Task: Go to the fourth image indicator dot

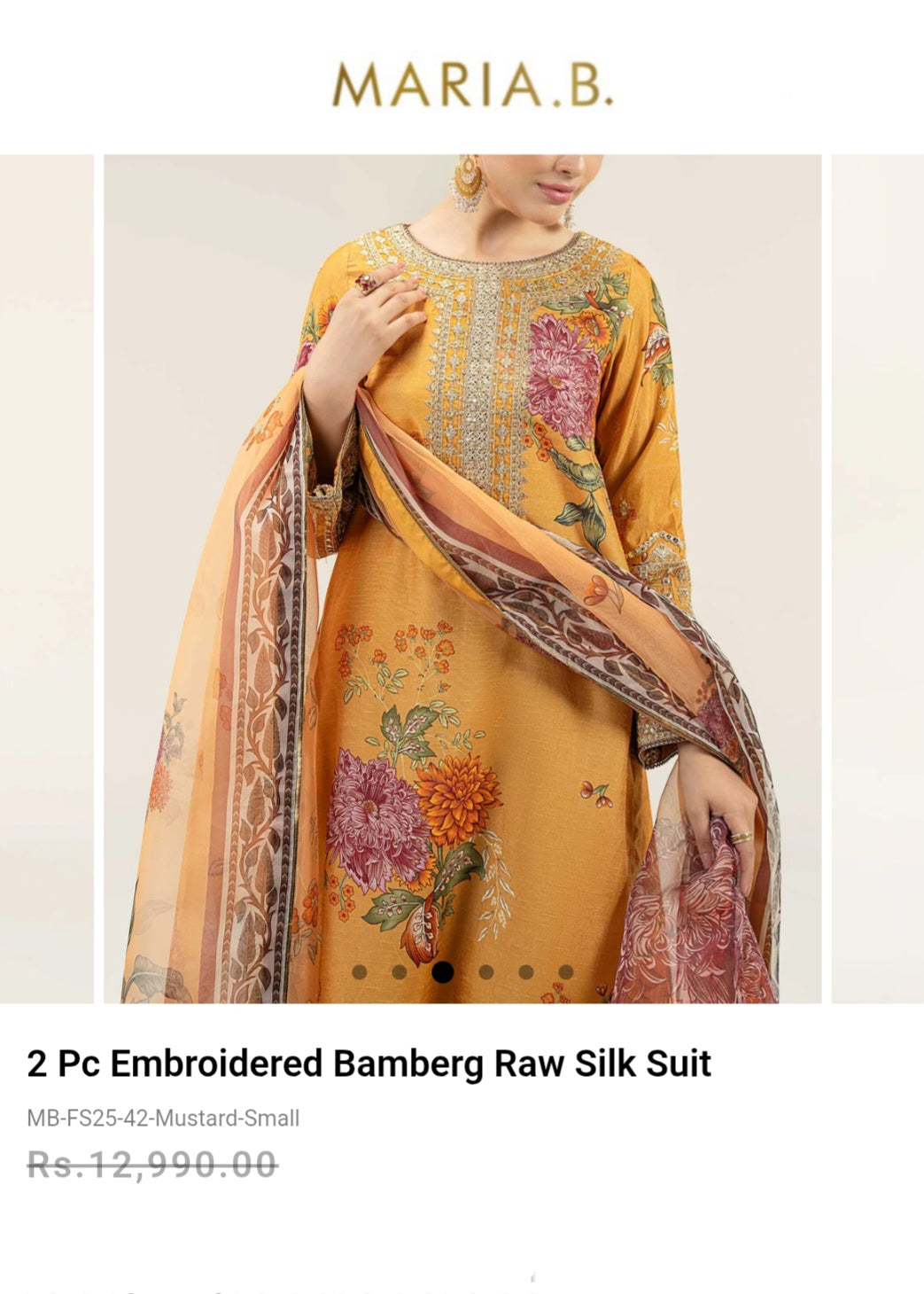Action: 485,972
